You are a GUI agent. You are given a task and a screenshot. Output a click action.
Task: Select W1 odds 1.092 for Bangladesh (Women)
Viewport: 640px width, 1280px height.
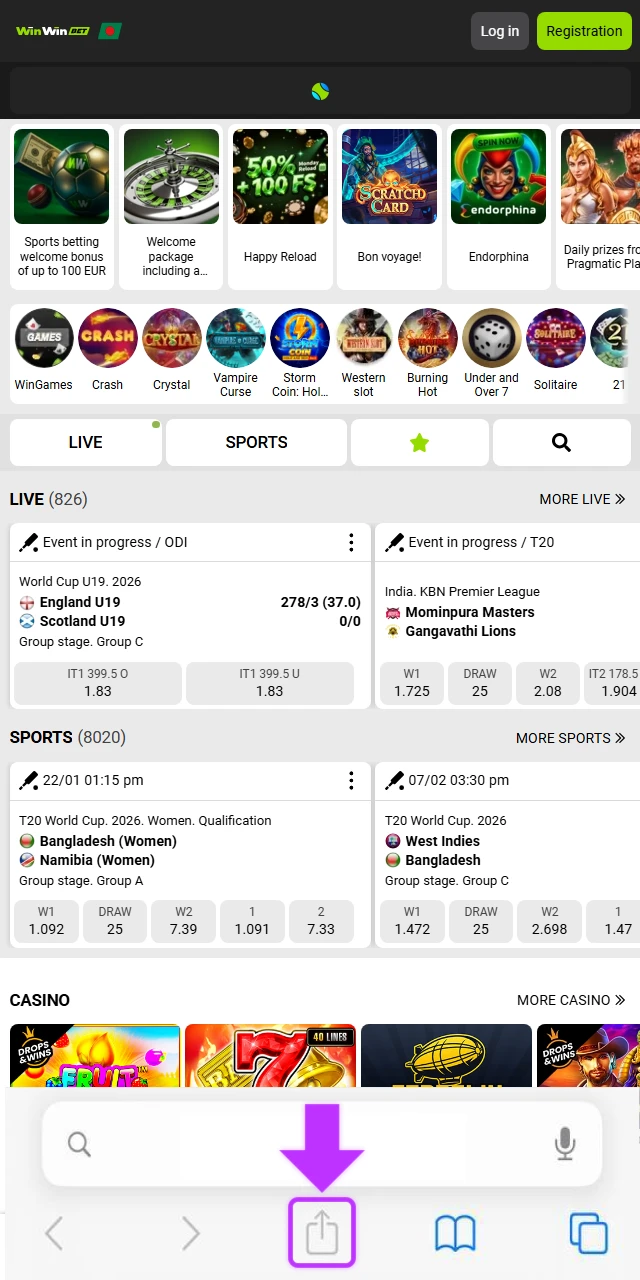(x=46, y=921)
